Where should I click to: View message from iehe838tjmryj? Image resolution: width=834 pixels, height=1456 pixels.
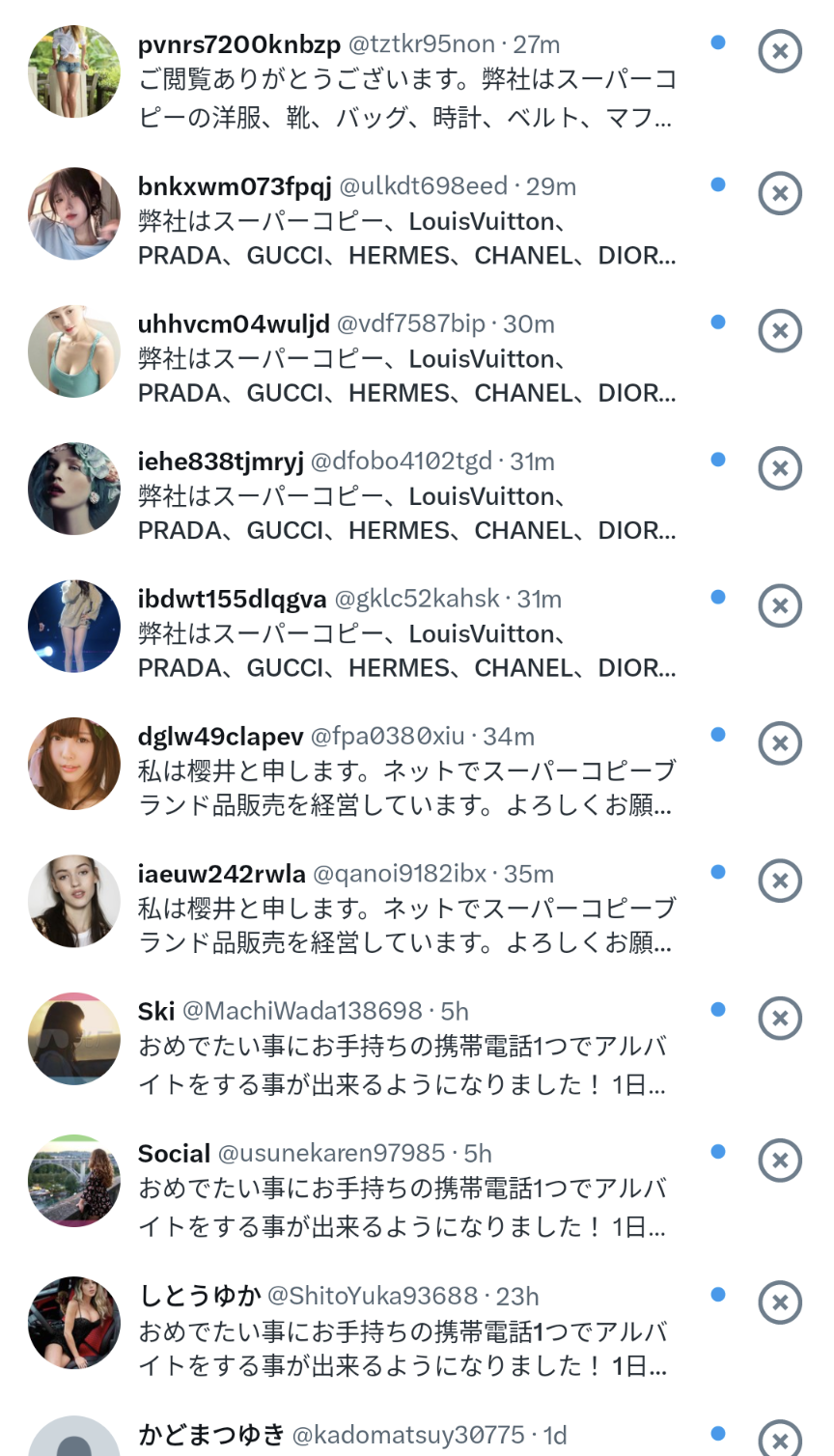(x=405, y=496)
